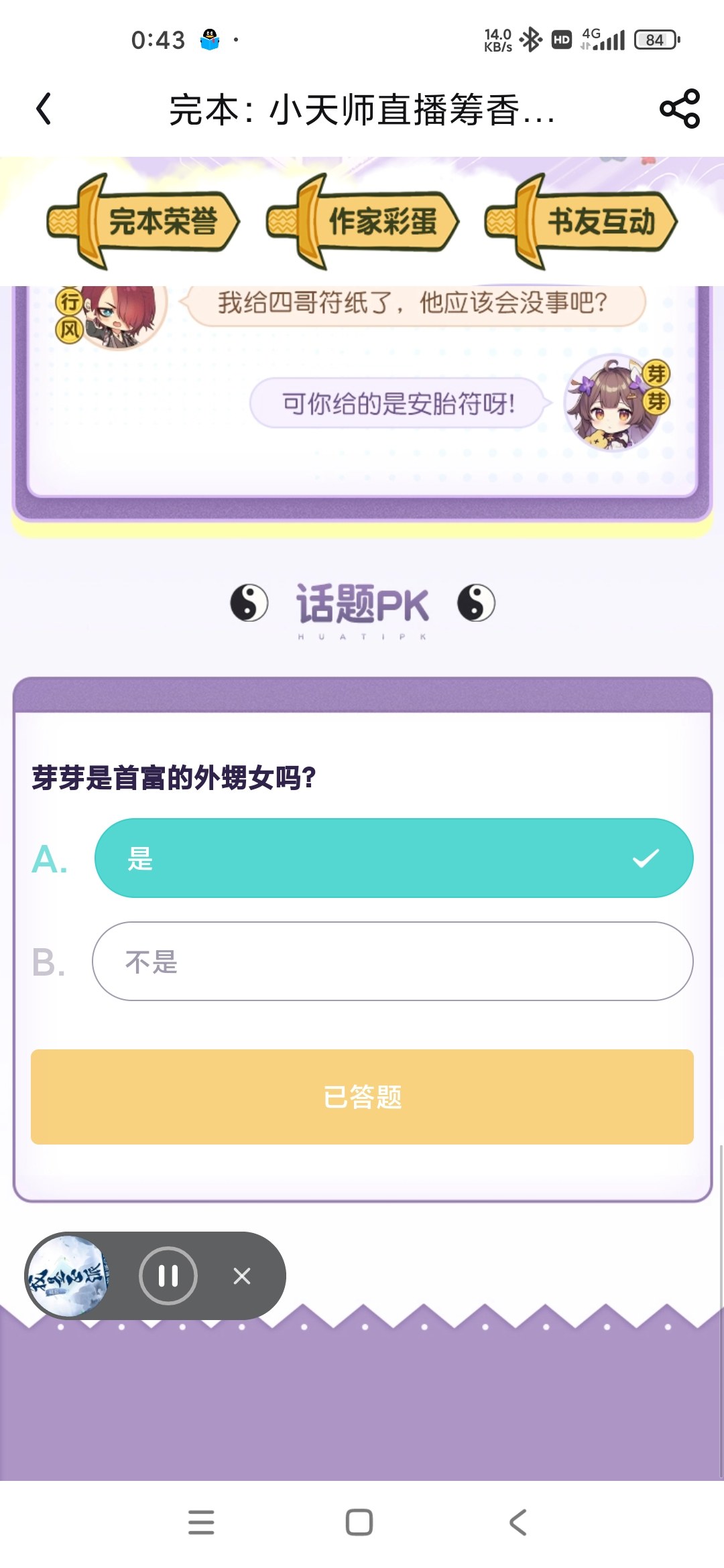Screen dimensions: 724x1568
Task: Pause the floating audio player
Action: coord(168,1276)
